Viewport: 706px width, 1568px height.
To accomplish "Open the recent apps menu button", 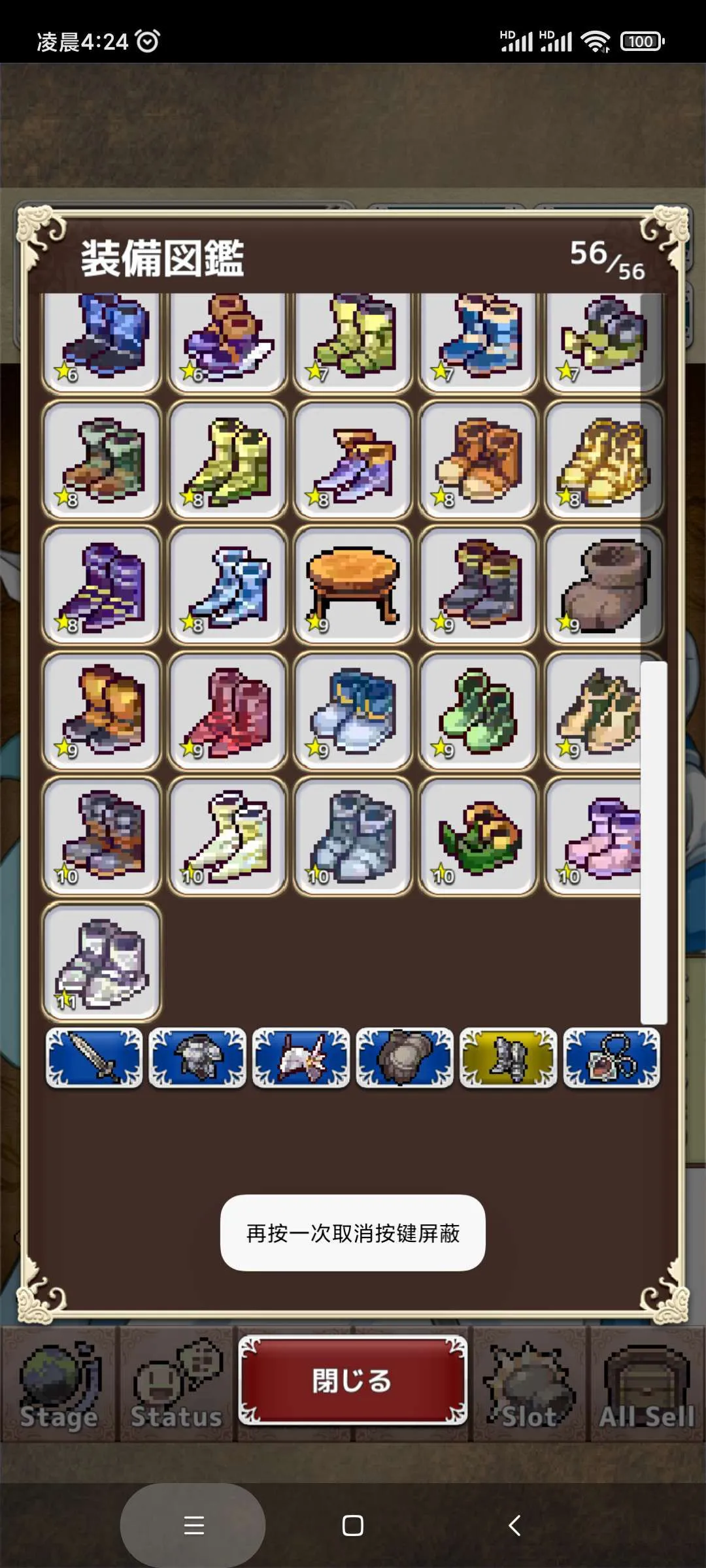I will (193, 1526).
